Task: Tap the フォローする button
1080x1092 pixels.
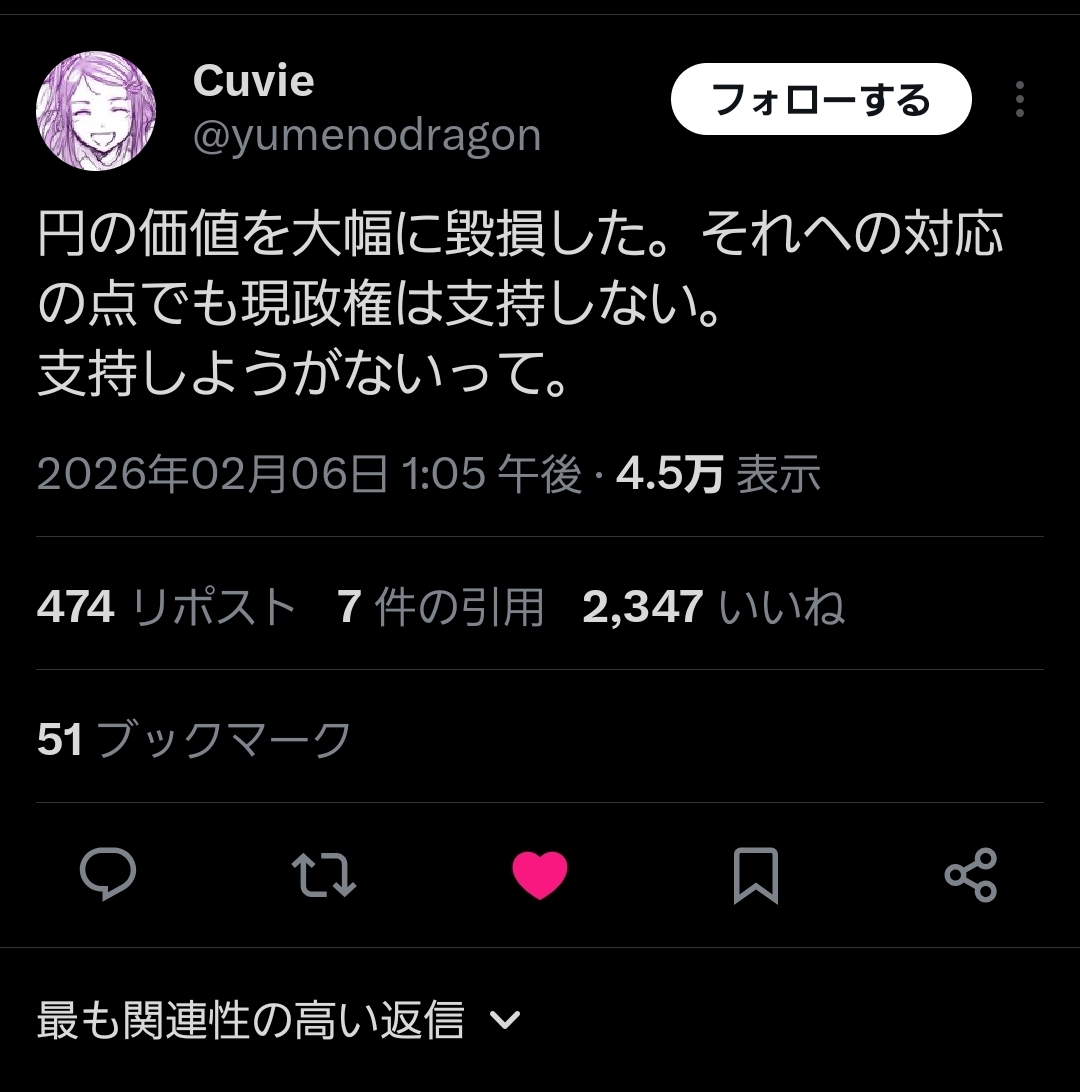Action: [821, 99]
